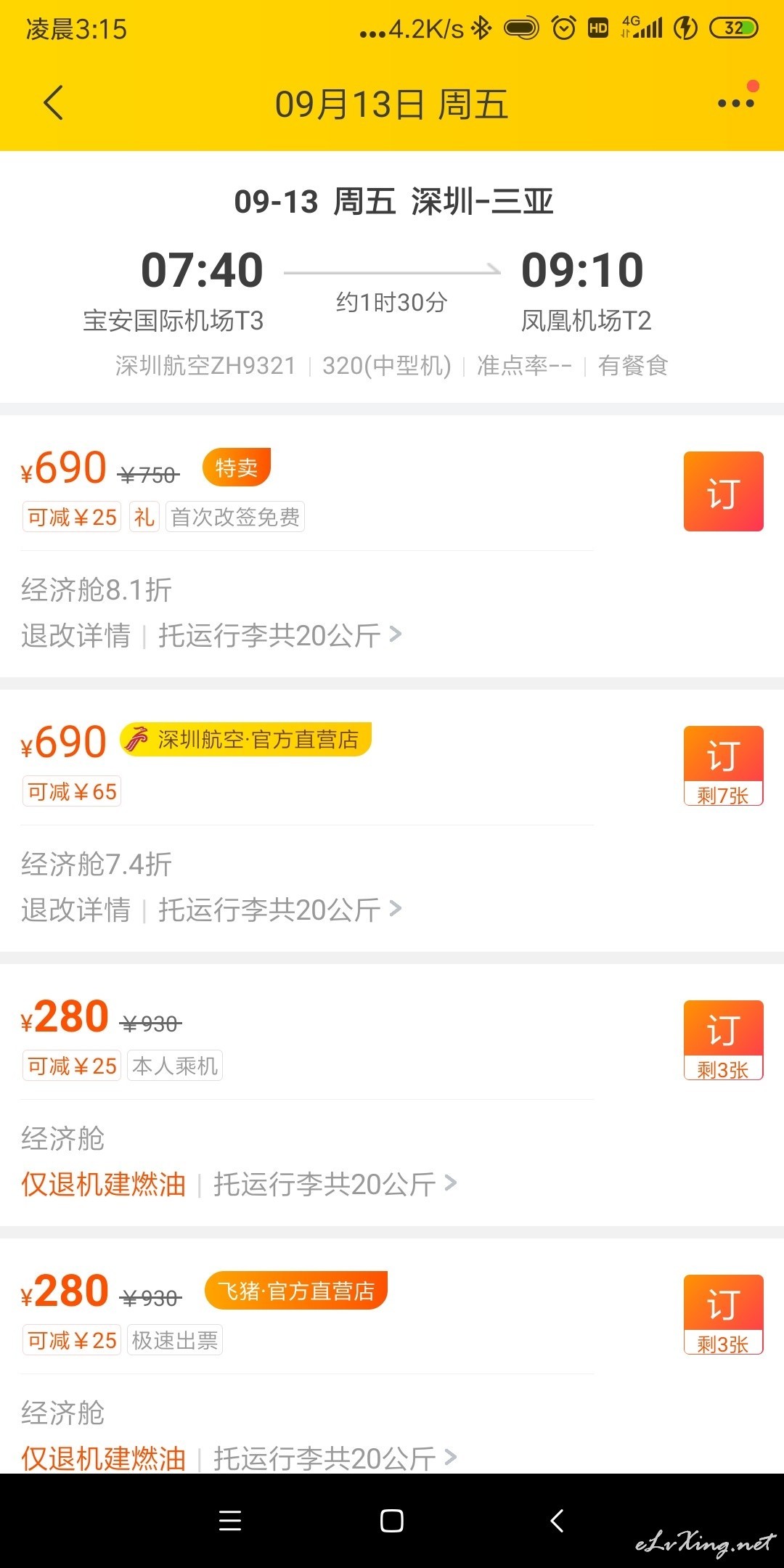Book the ¥280 本人乘机 fare
Screen dimensions: 784x1568
(723, 1040)
